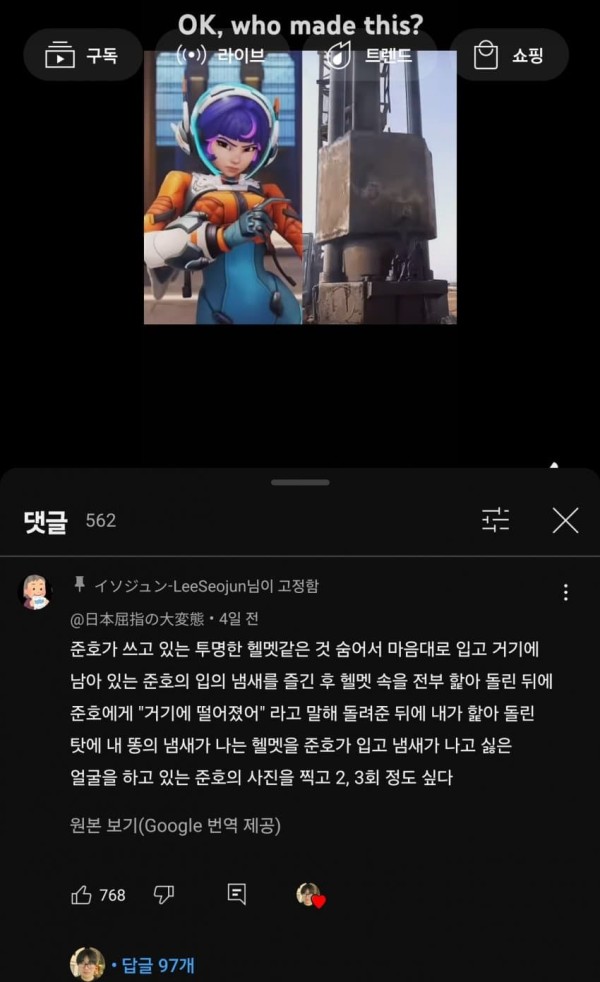This screenshot has height=982, width=600.
Task: Open overflow menu on the pinned comment
Action: coord(565,593)
